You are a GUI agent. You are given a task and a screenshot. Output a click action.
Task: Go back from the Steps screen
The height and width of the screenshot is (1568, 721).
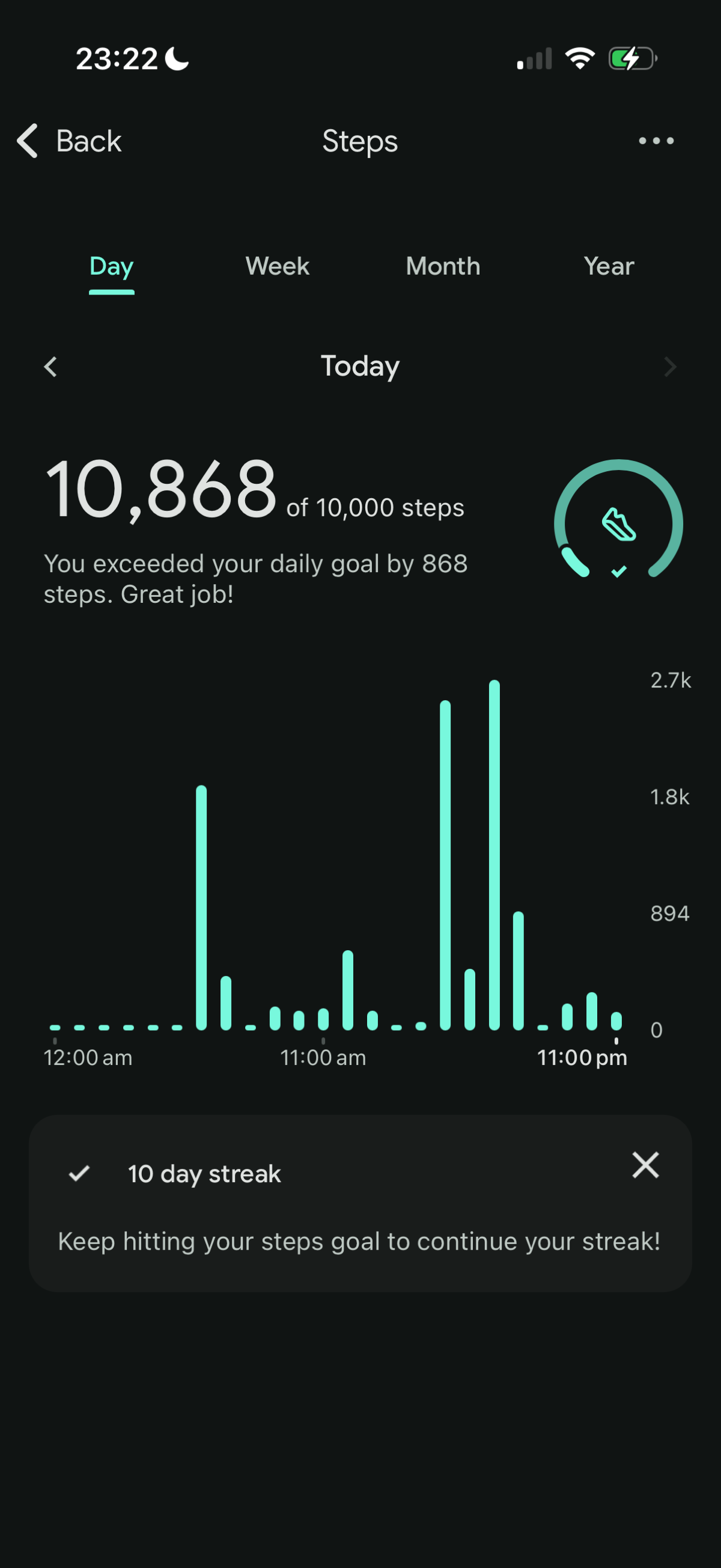[x=68, y=141]
